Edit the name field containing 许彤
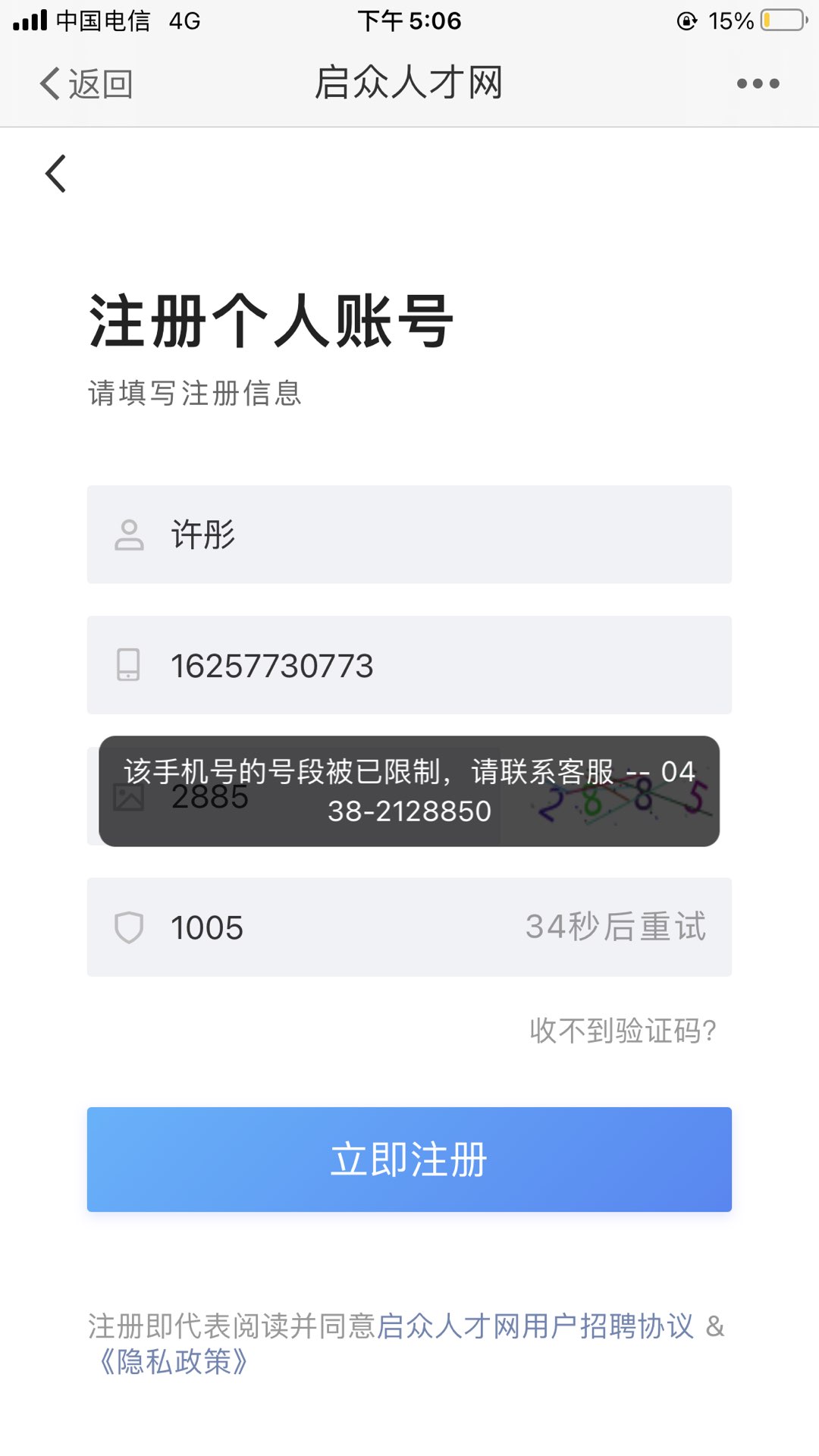This screenshot has width=819, height=1456. (409, 535)
